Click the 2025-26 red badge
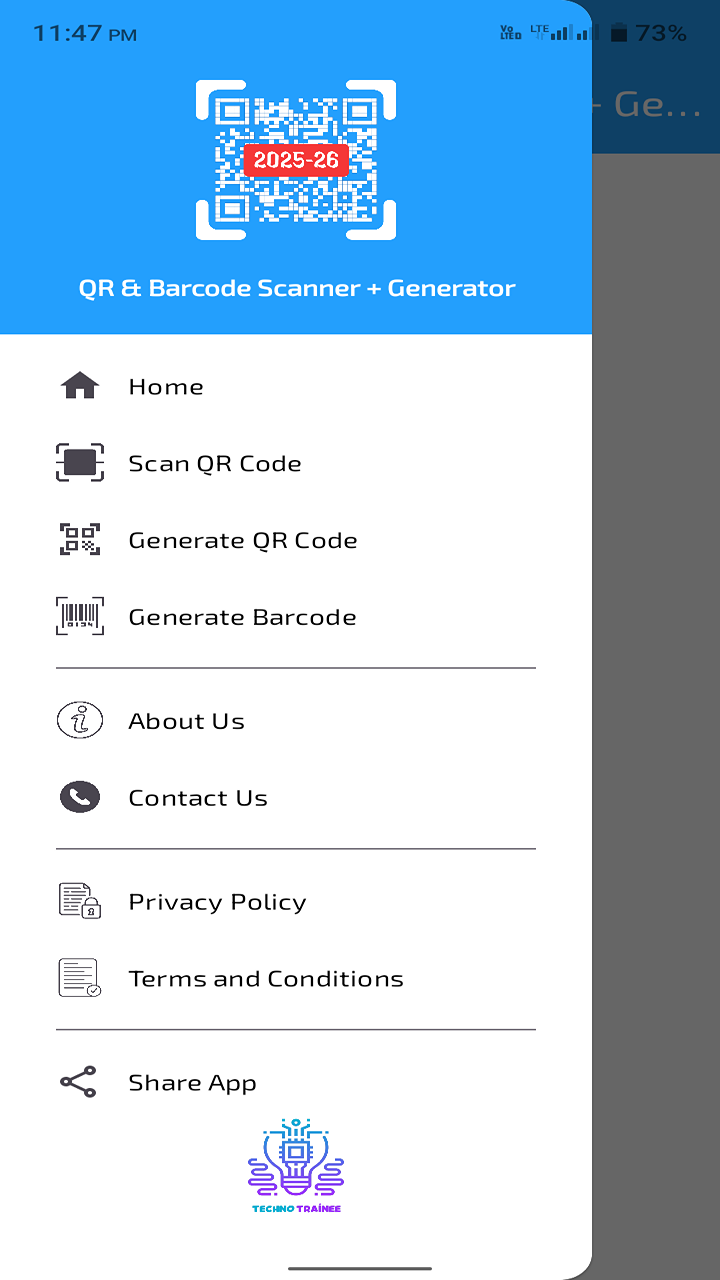This screenshot has width=720, height=1280. 295,158
